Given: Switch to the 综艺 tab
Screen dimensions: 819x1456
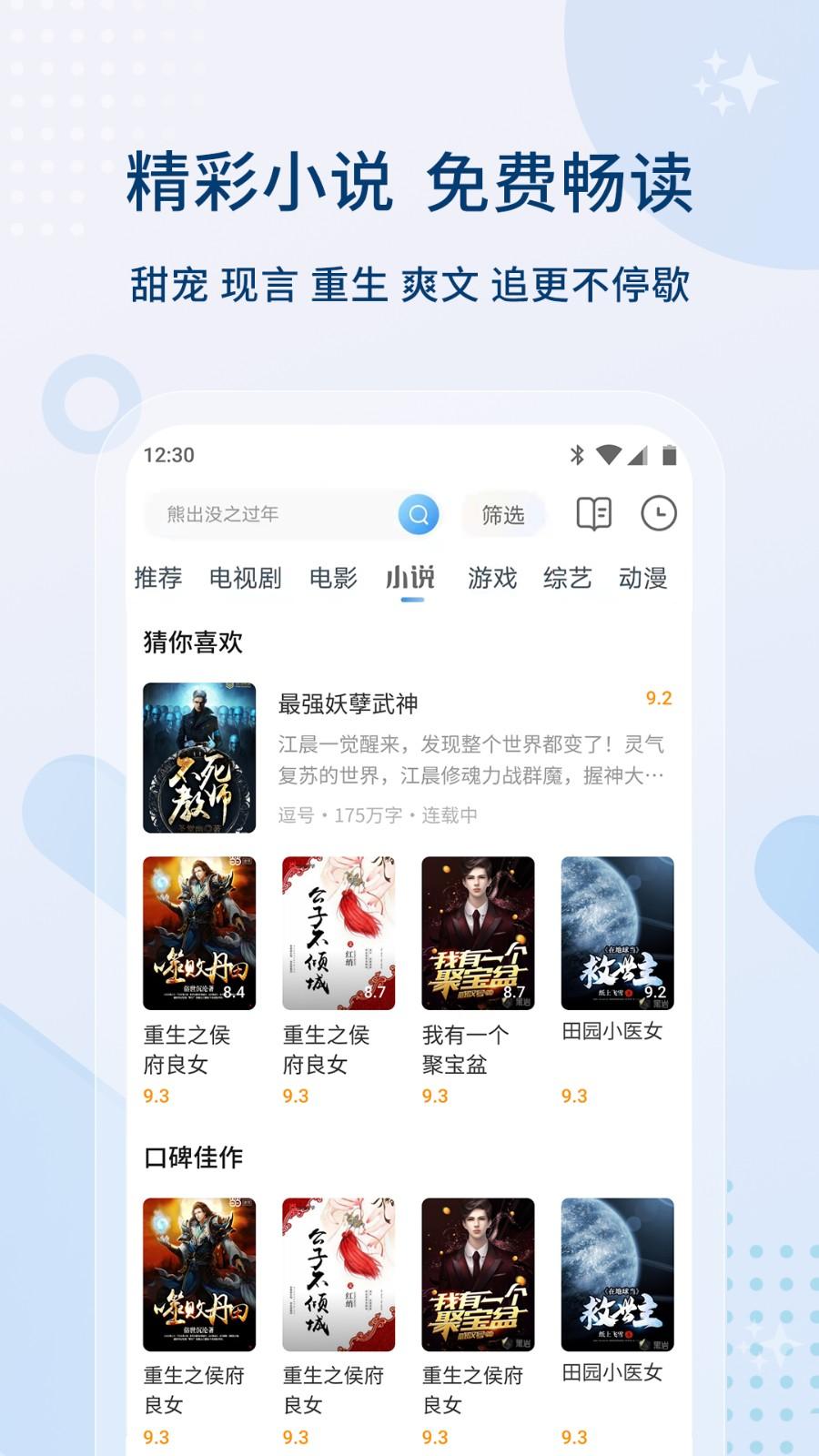Looking at the screenshot, I should click(x=569, y=577).
